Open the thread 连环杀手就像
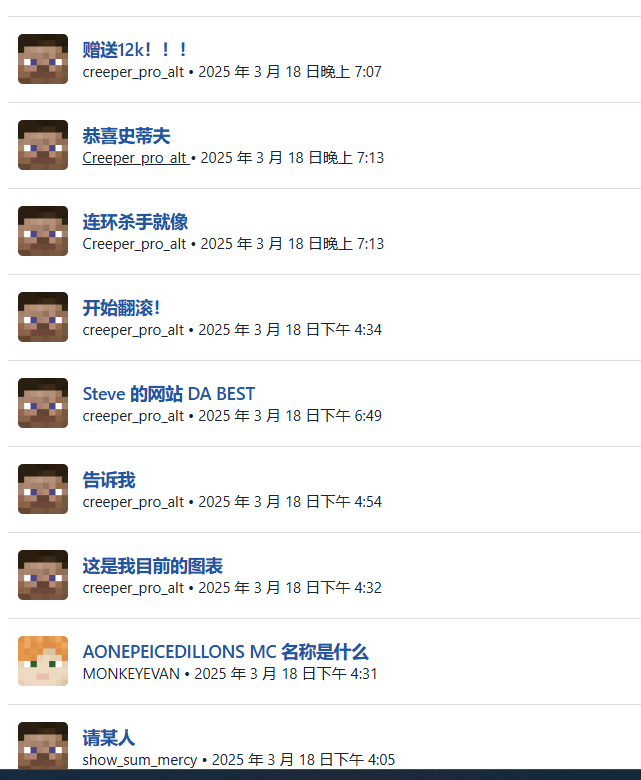This screenshot has height=780, width=641. [135, 222]
